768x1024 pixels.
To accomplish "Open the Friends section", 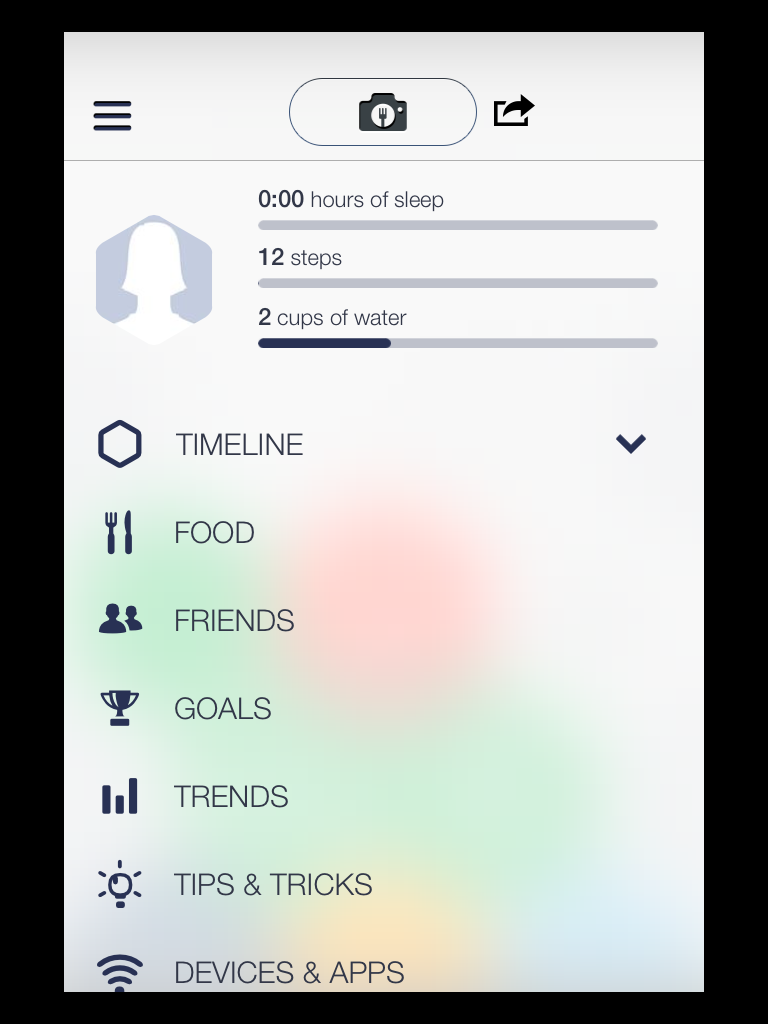I will pos(234,620).
